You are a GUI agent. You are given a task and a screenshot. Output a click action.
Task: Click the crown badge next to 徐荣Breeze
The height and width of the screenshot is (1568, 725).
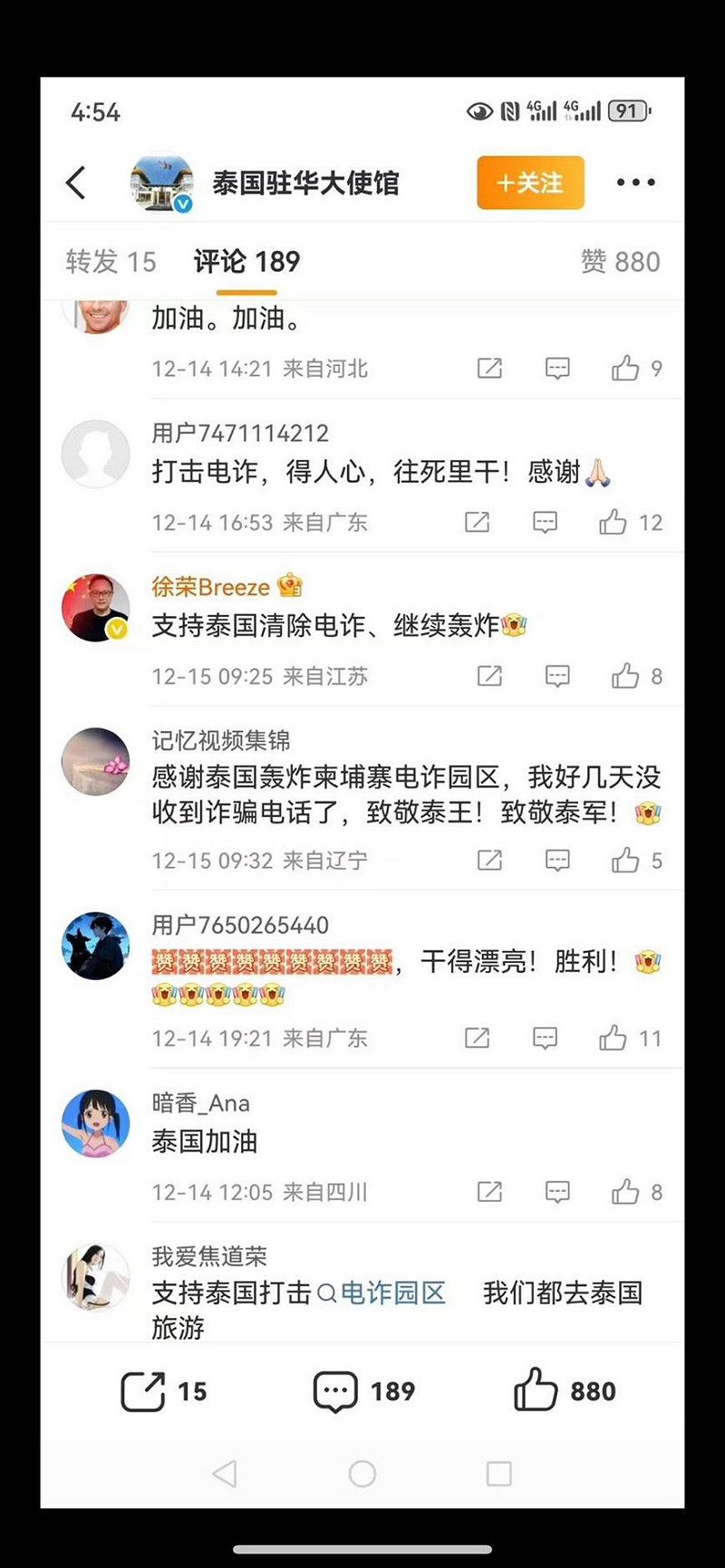click(x=288, y=586)
